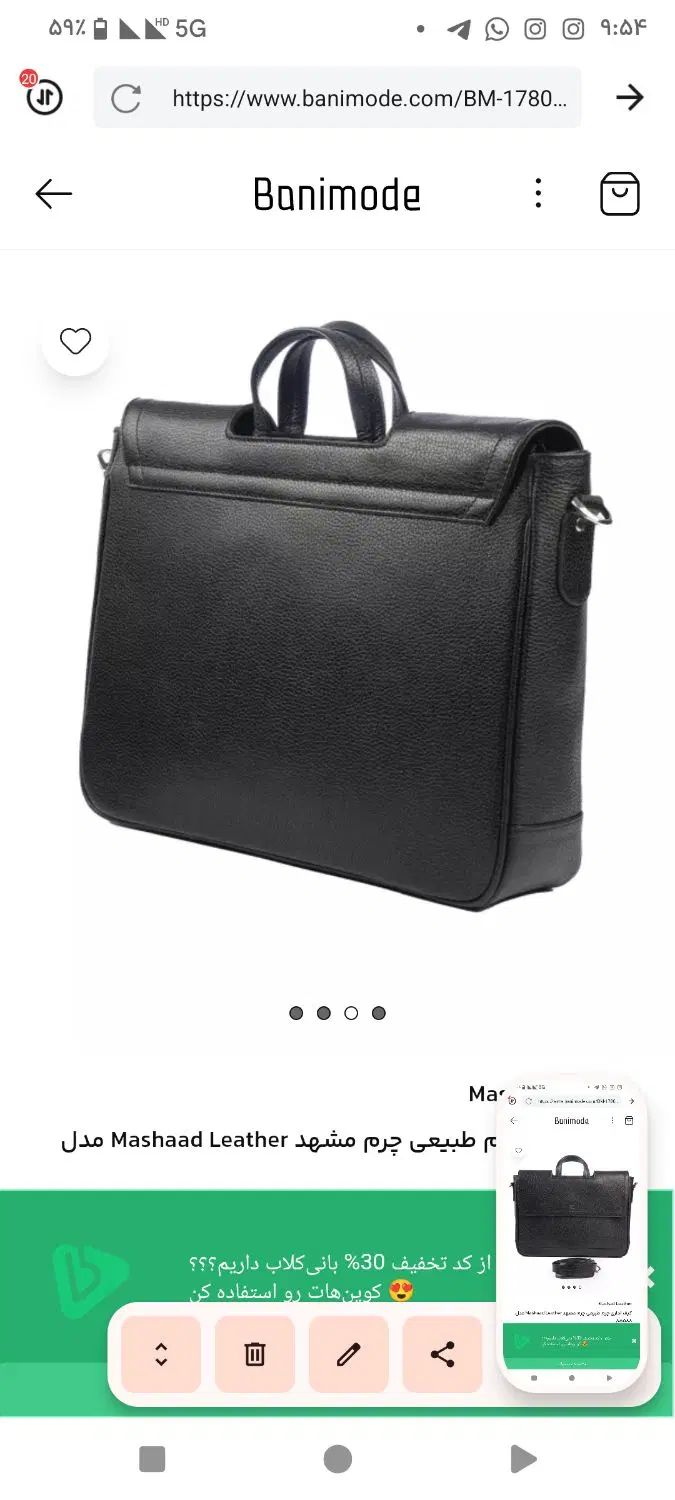Add the bag to favorites heart

75,342
